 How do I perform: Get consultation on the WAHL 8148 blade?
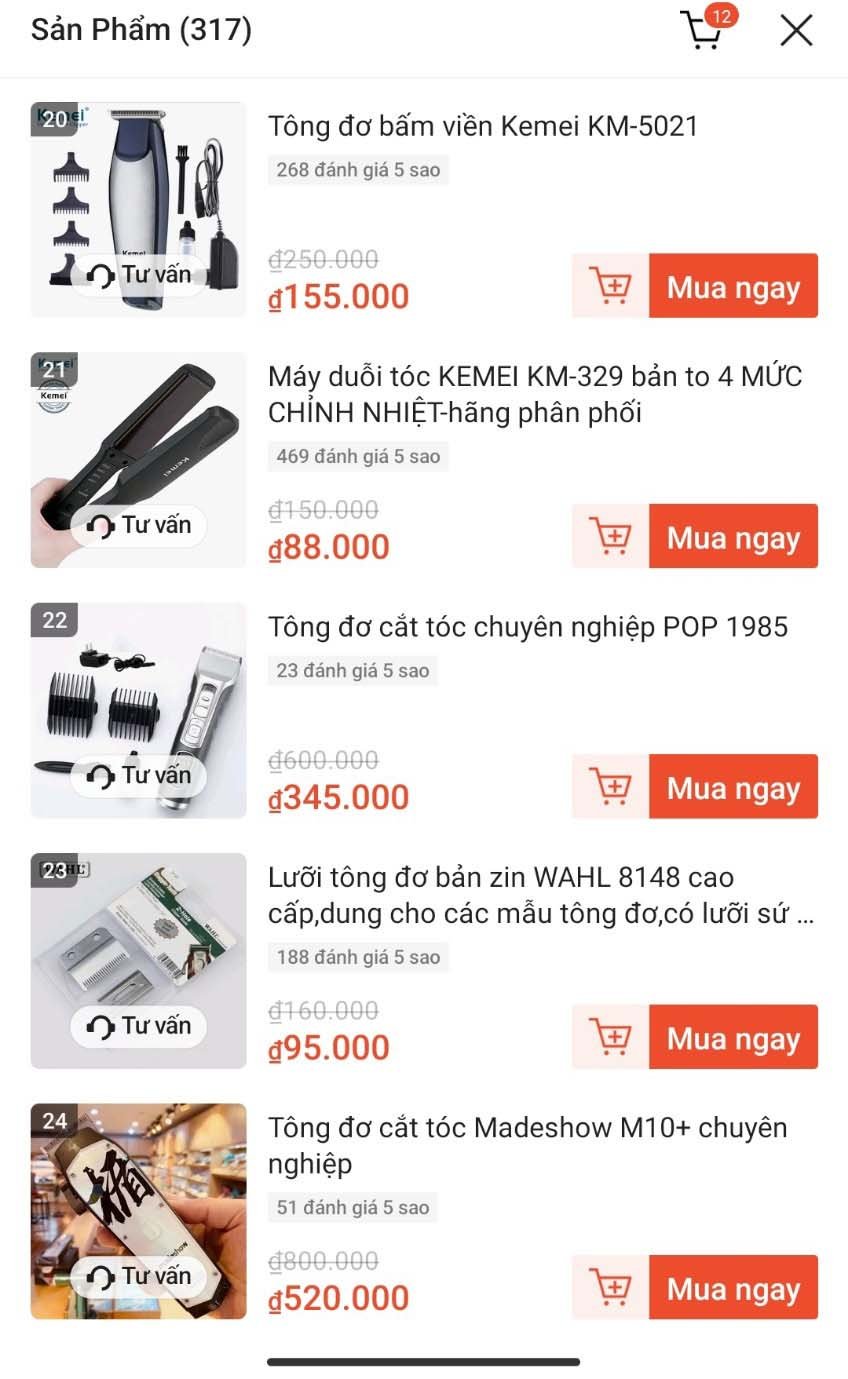coord(139,1026)
